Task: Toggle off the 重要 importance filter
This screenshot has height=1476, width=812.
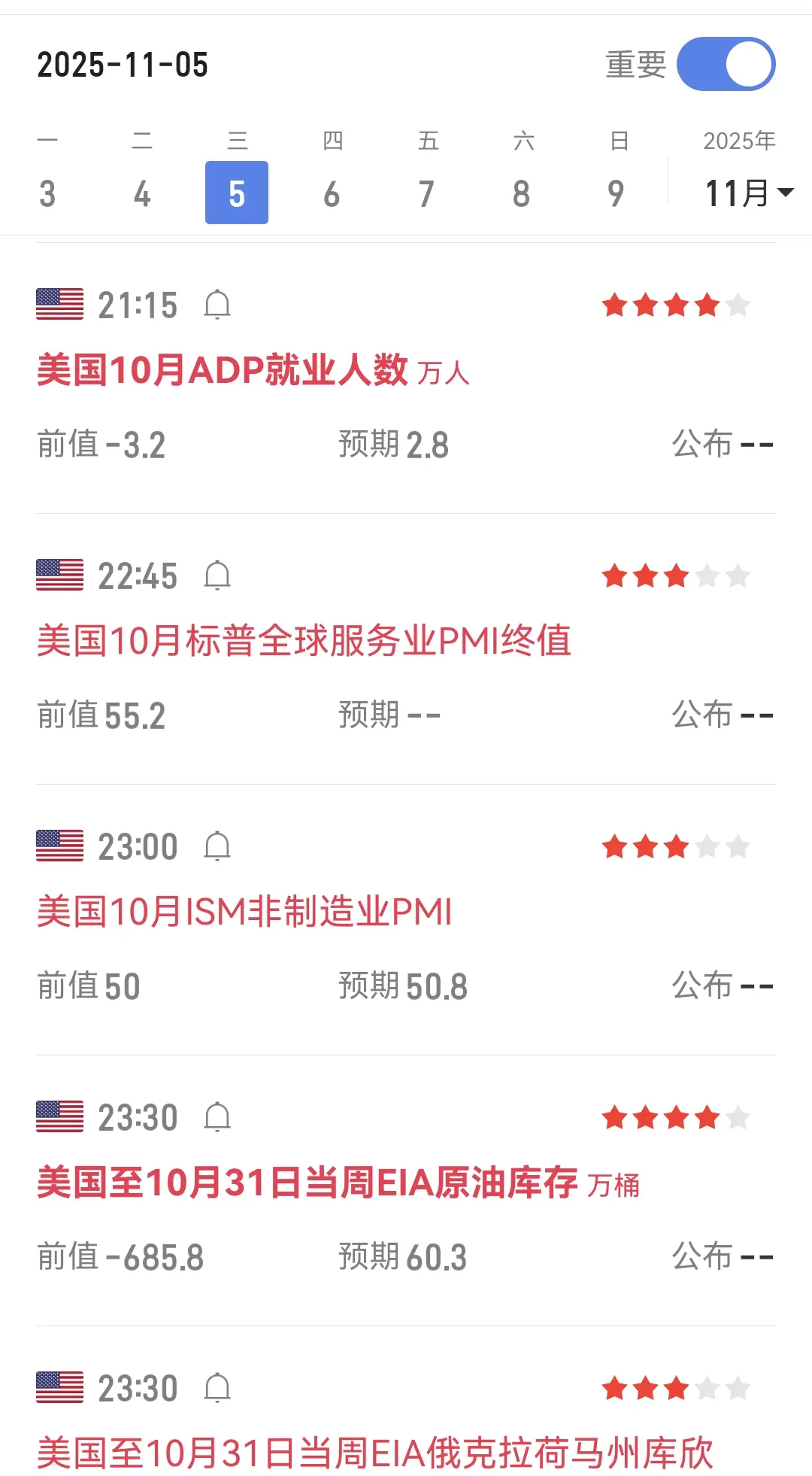Action: pyautogui.click(x=726, y=64)
